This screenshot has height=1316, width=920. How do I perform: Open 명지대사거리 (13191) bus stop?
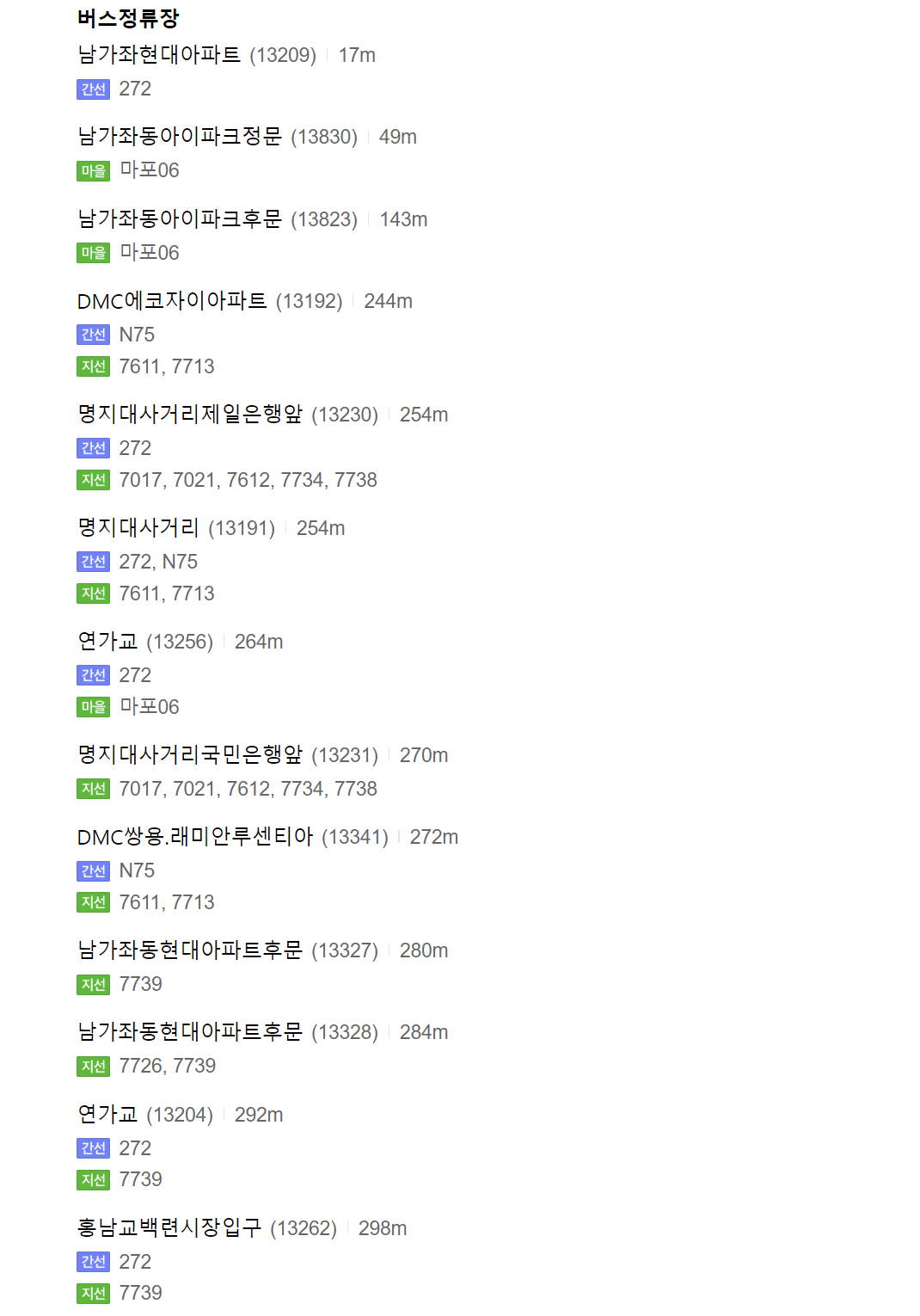(138, 528)
